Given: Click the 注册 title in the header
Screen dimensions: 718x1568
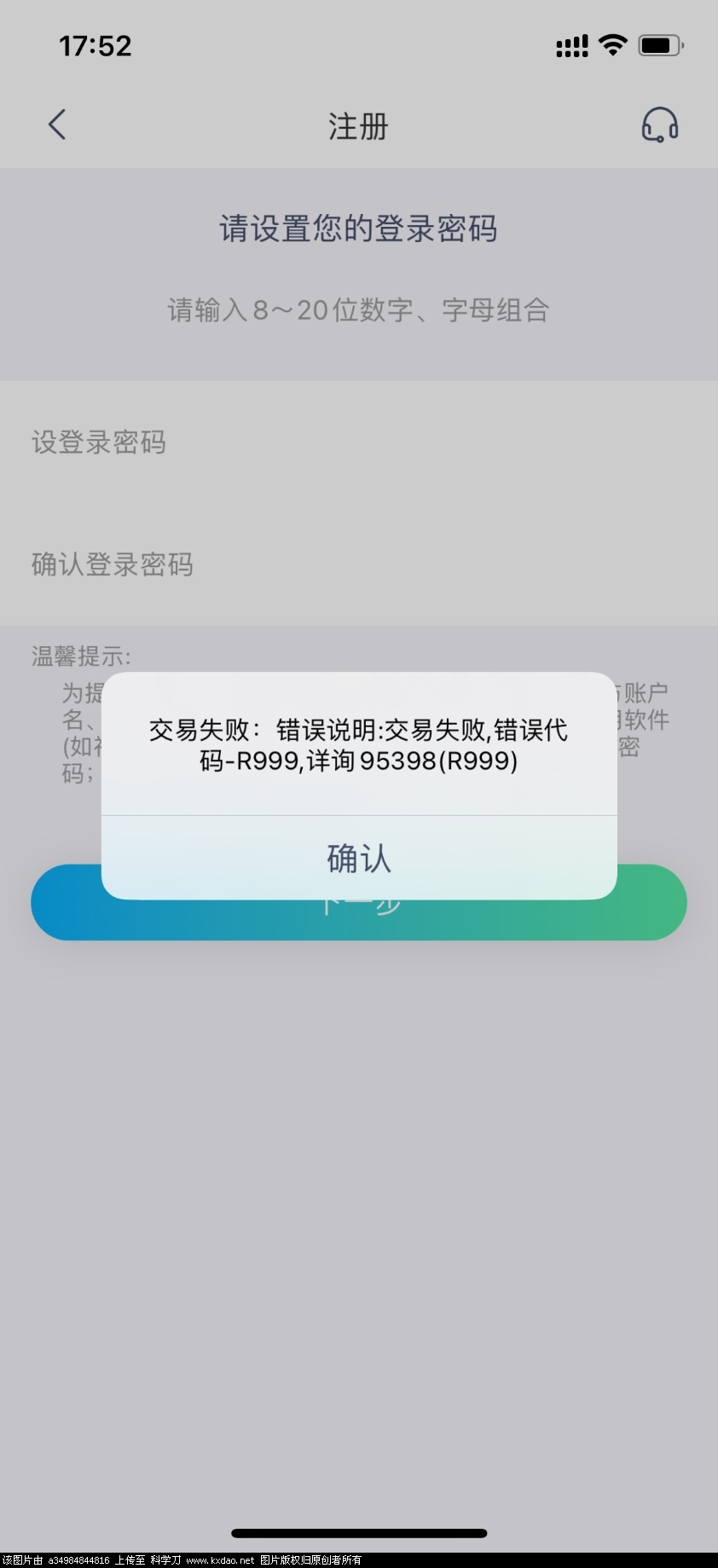Looking at the screenshot, I should pos(358,126).
